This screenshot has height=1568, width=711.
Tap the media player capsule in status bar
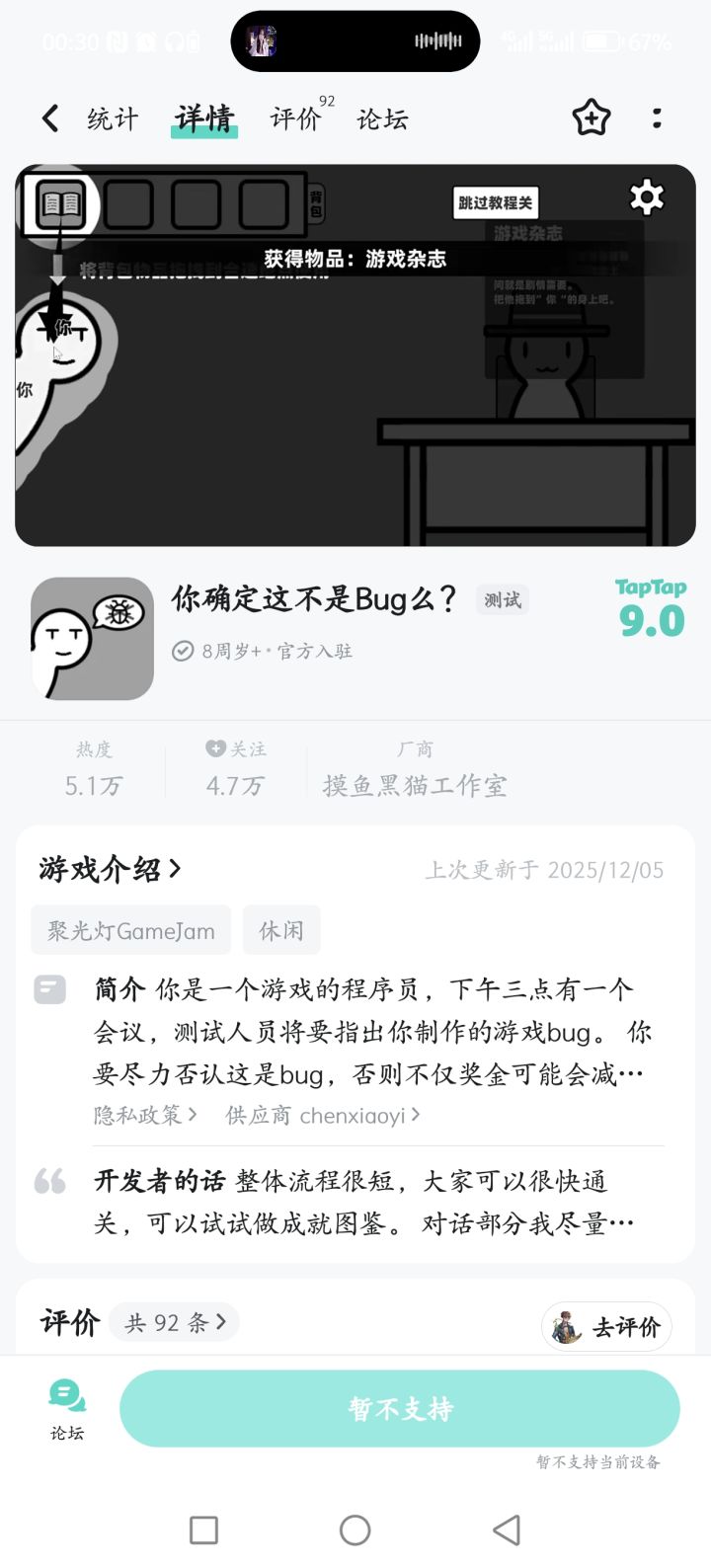coord(355,40)
